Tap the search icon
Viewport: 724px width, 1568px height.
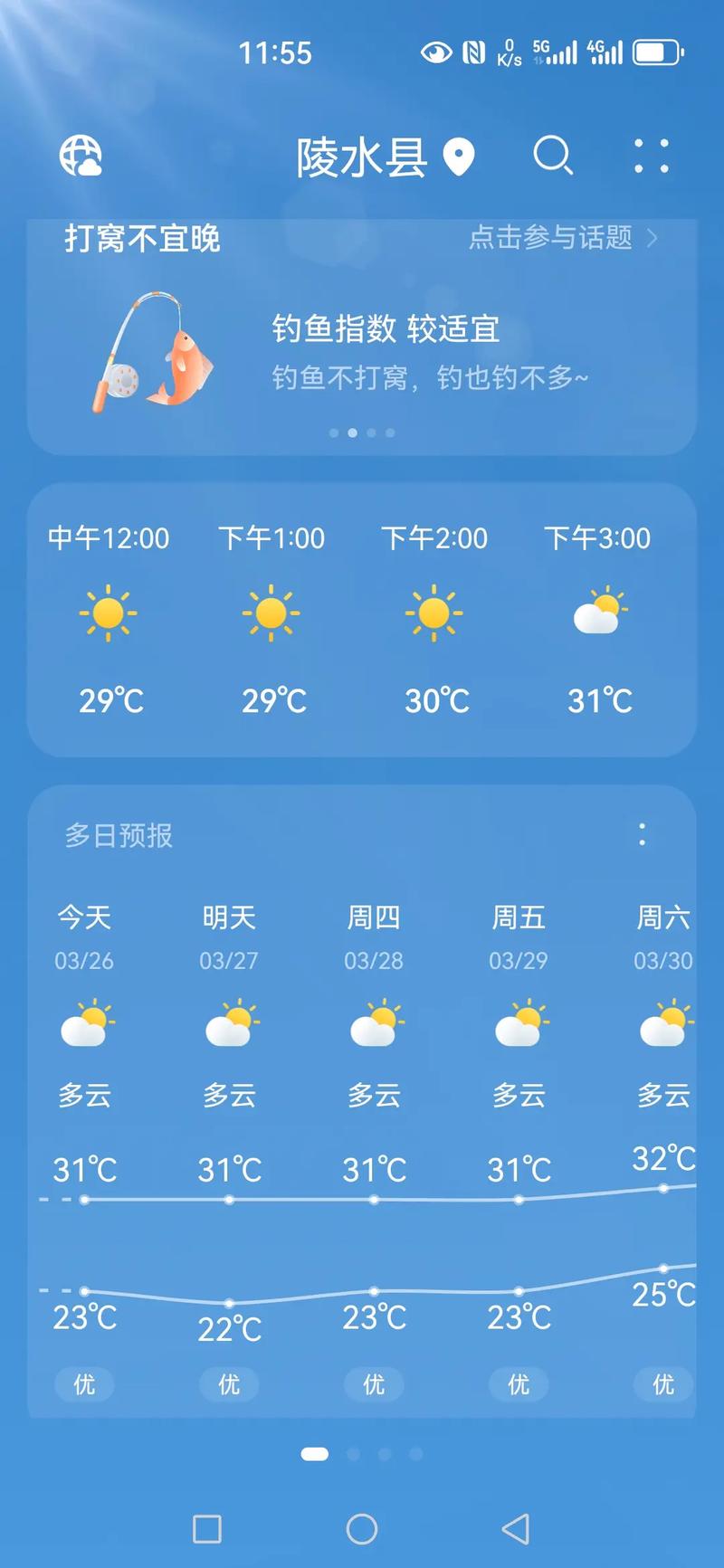554,156
